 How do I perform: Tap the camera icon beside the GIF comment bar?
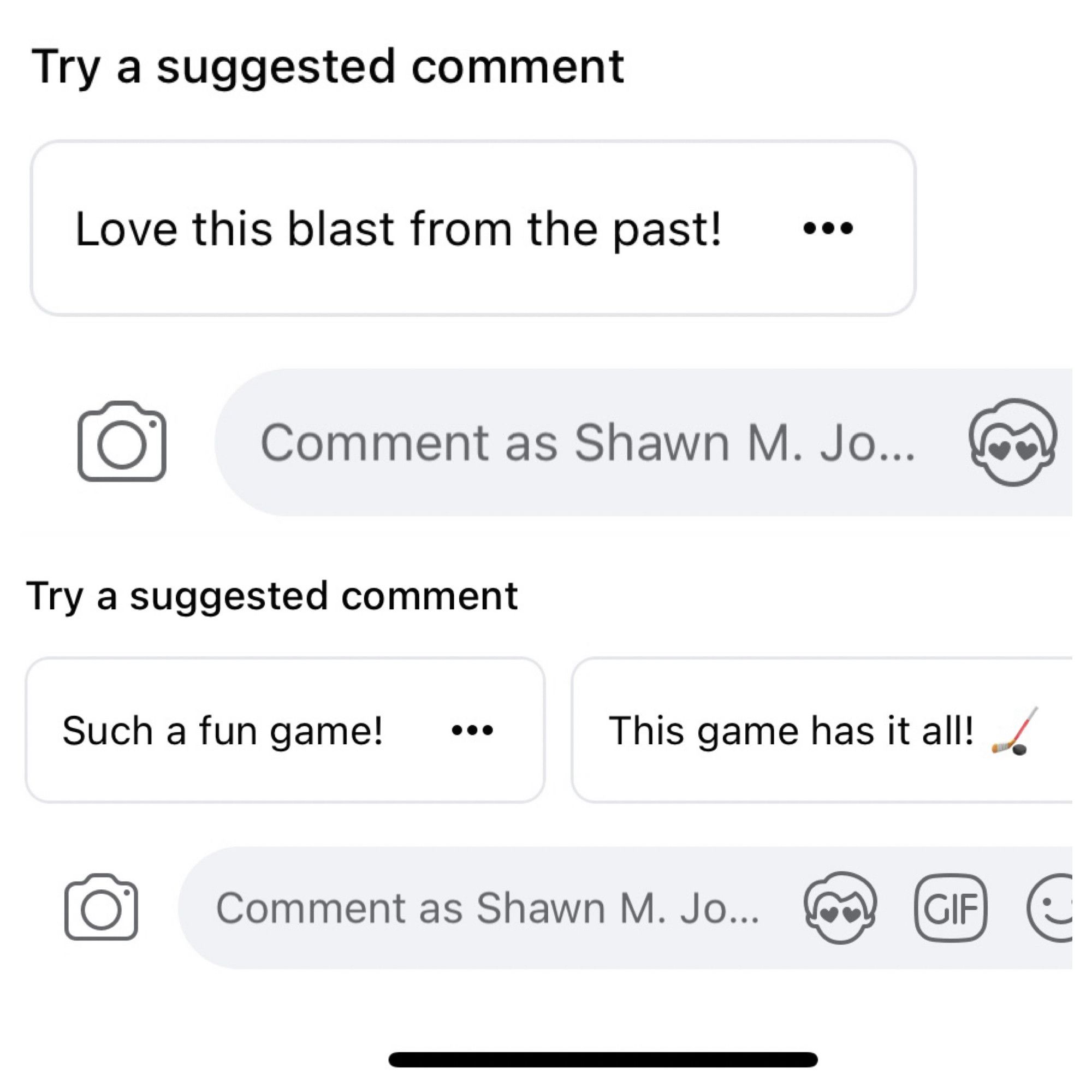[x=101, y=908]
